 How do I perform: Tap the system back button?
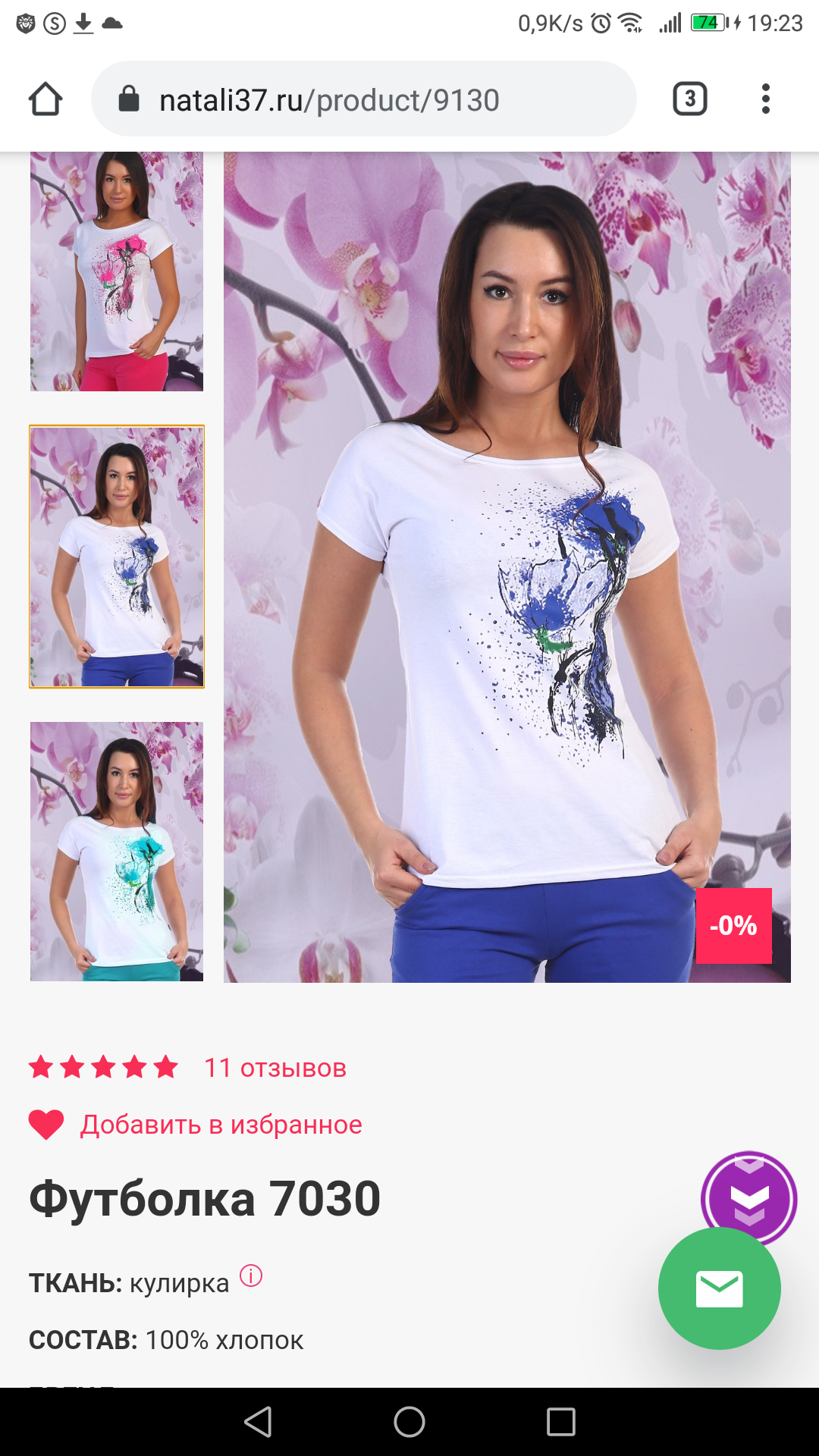point(258,1422)
